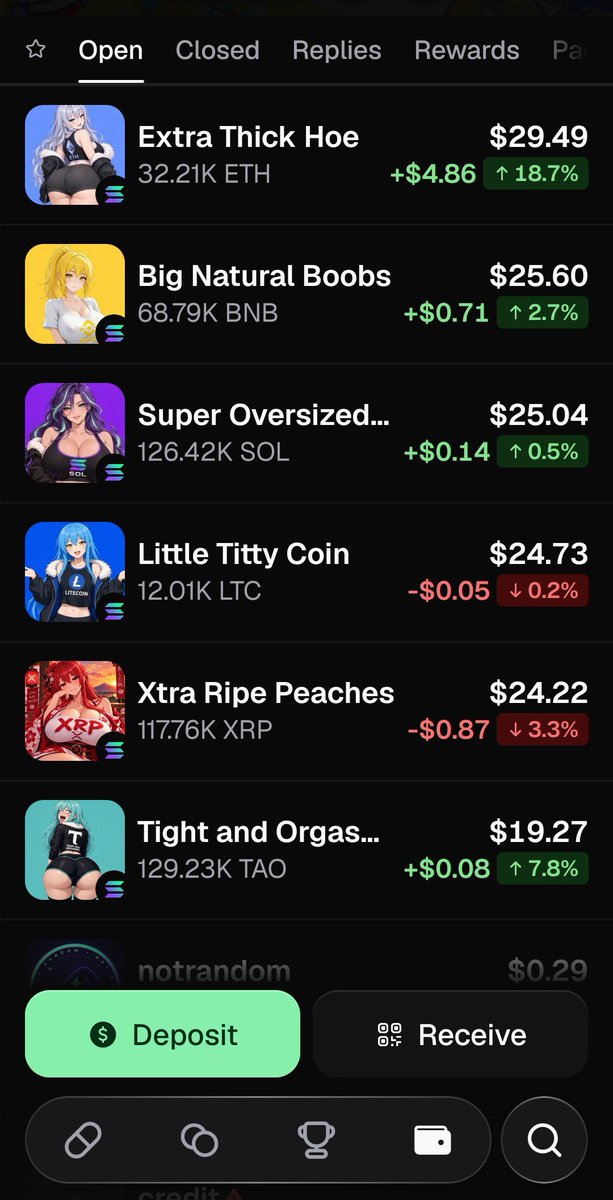The width and height of the screenshot is (613, 1200).
Task: Open the pill icon in bottom navigation
Action: (x=83, y=1140)
